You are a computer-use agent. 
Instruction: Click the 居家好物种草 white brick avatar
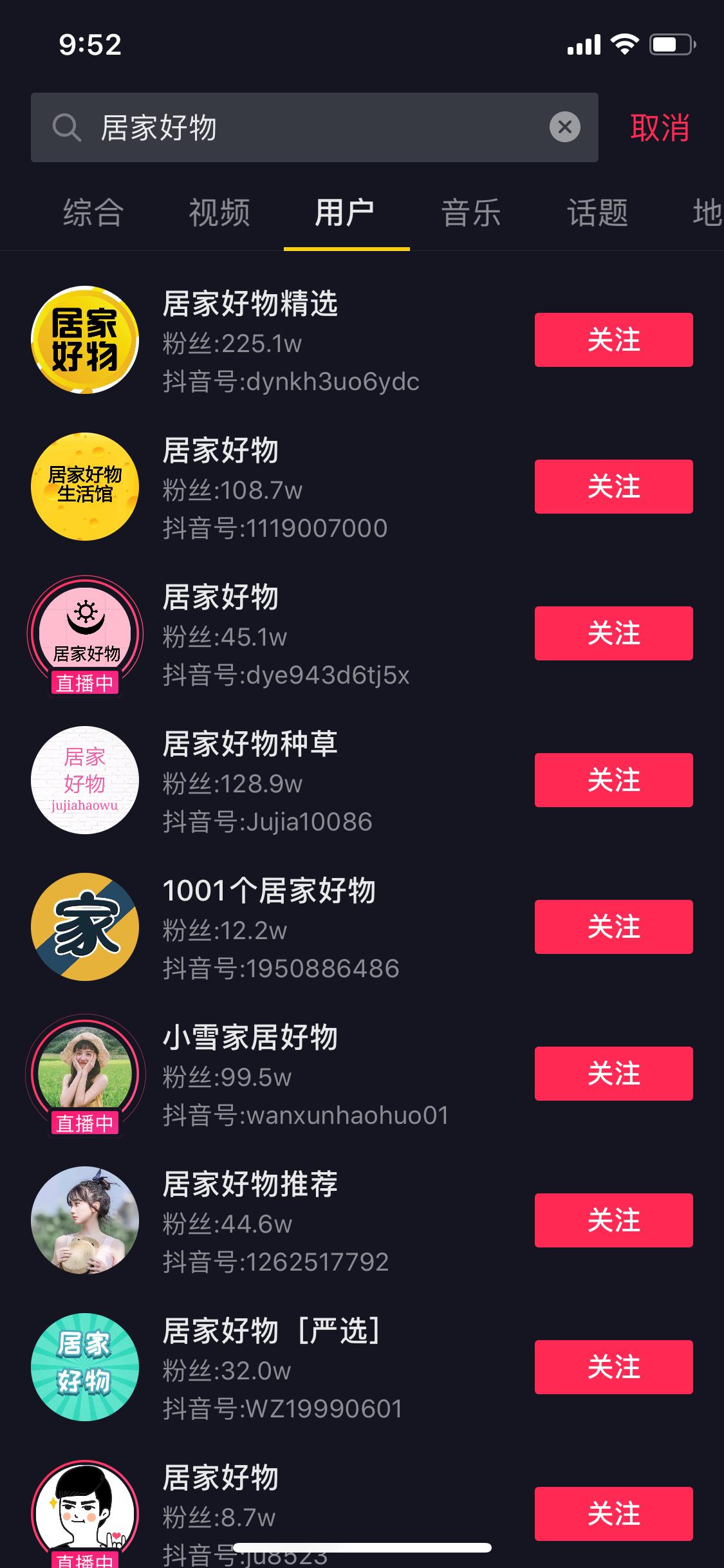point(84,780)
